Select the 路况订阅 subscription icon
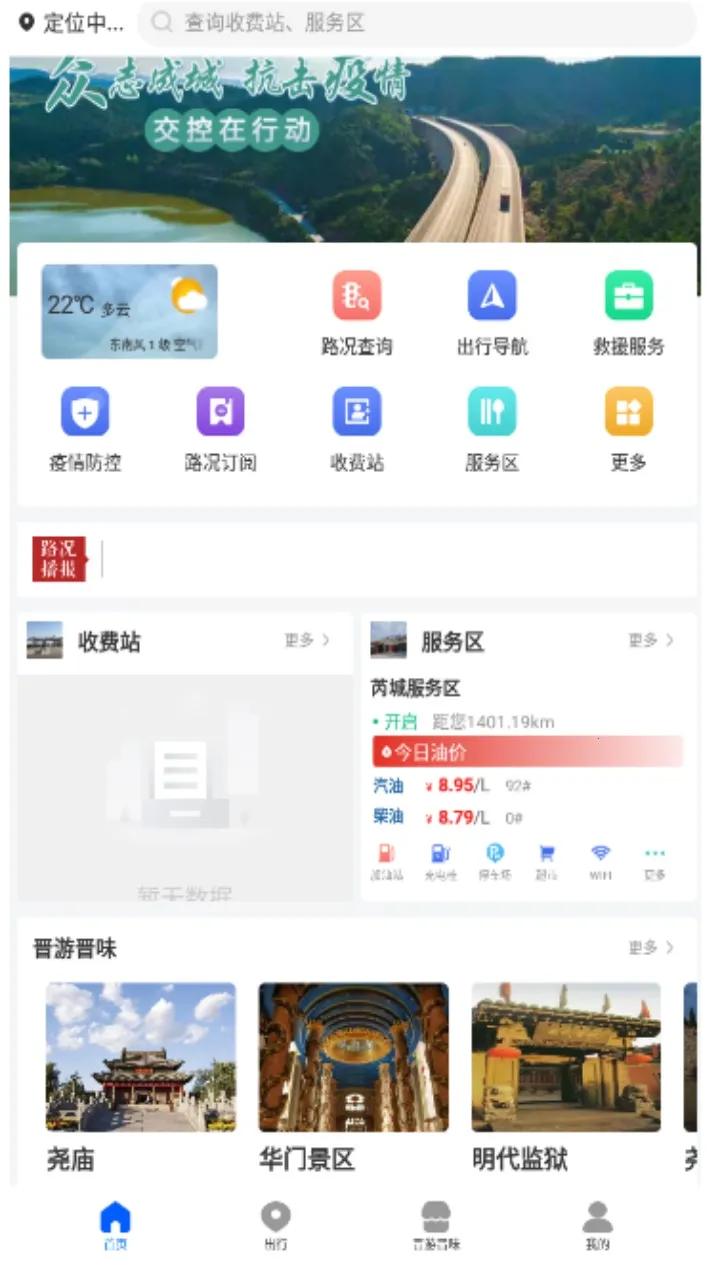This screenshot has height=1280, width=720. coord(220,411)
